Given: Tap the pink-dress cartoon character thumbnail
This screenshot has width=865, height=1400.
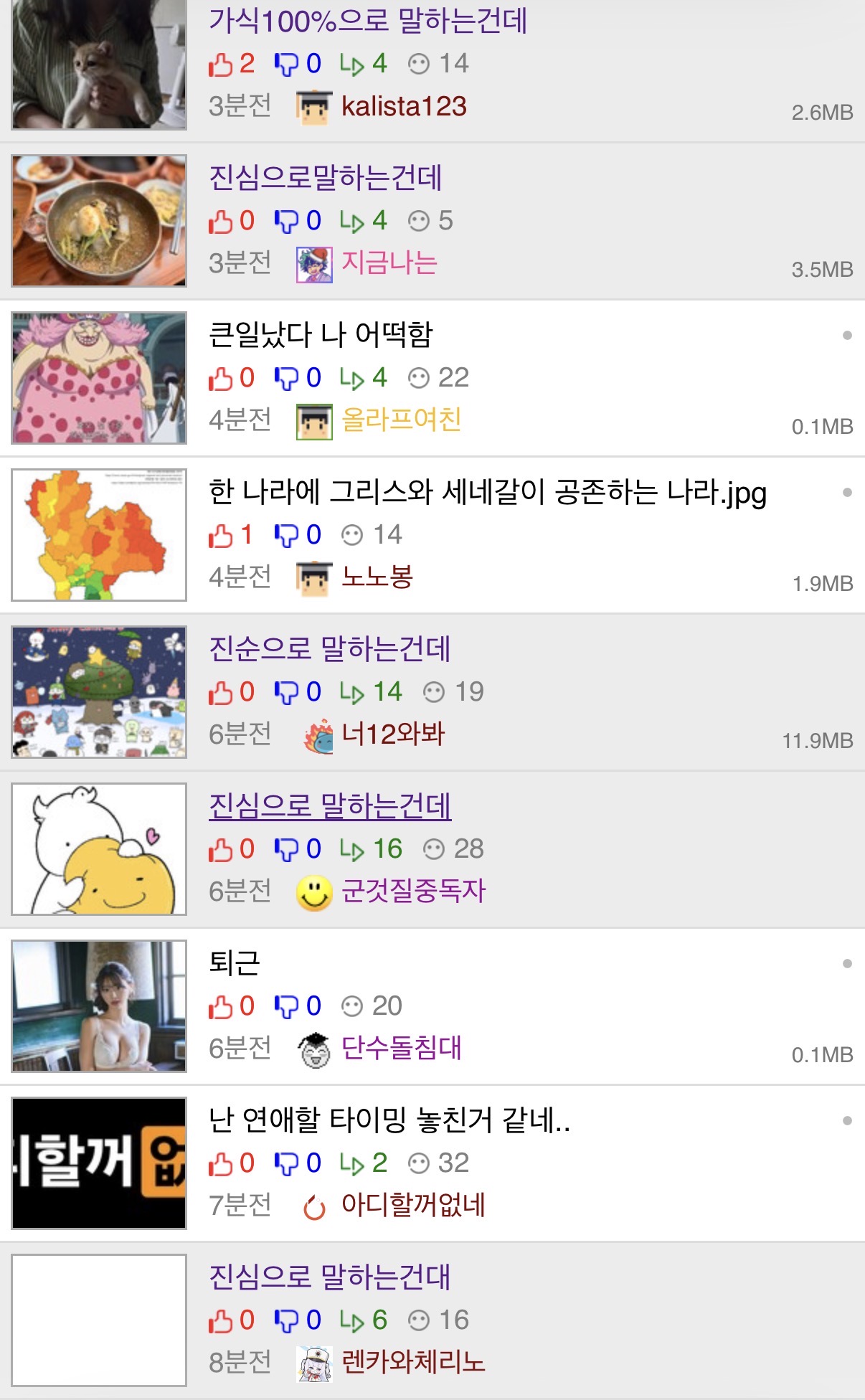Looking at the screenshot, I should click(99, 378).
